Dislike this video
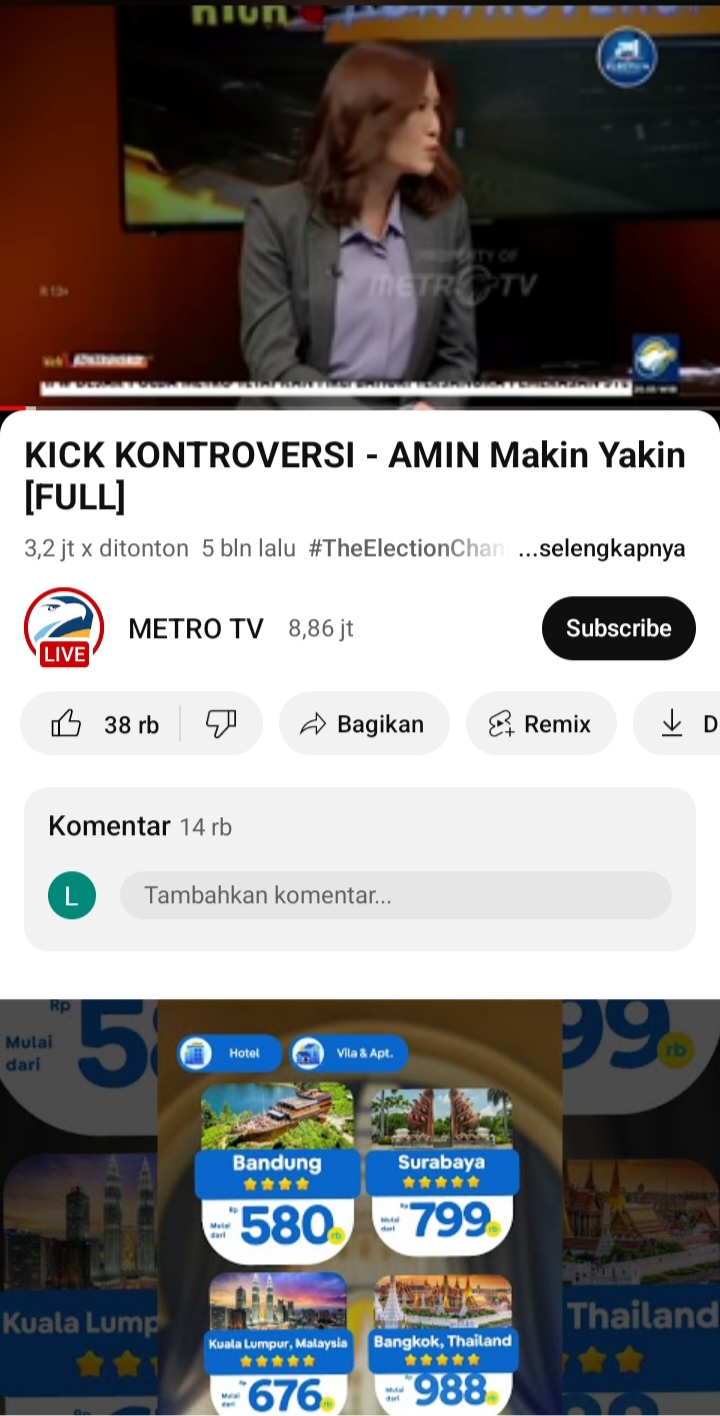Image resolution: width=720 pixels, height=1416 pixels. [x=221, y=724]
